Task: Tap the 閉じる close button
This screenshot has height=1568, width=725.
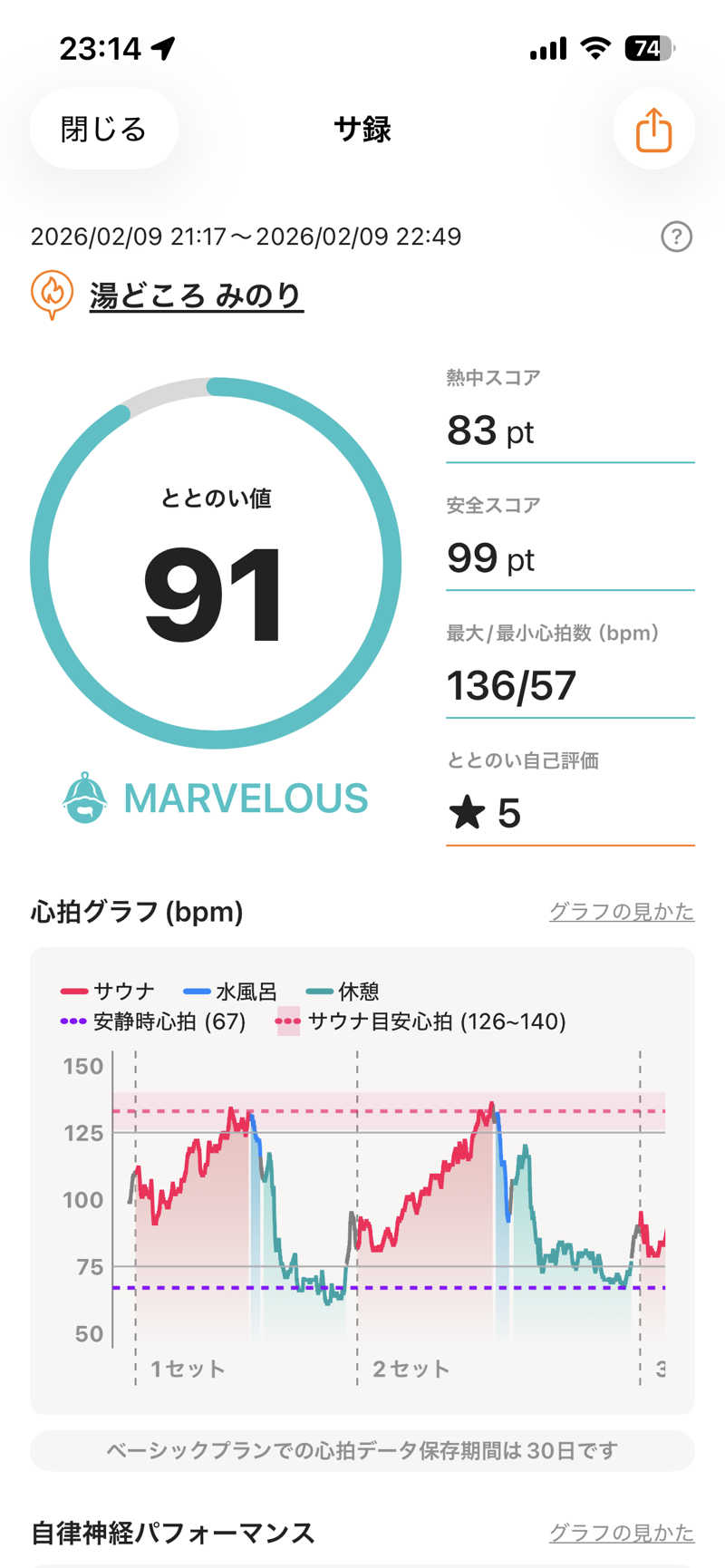Action: [103, 130]
